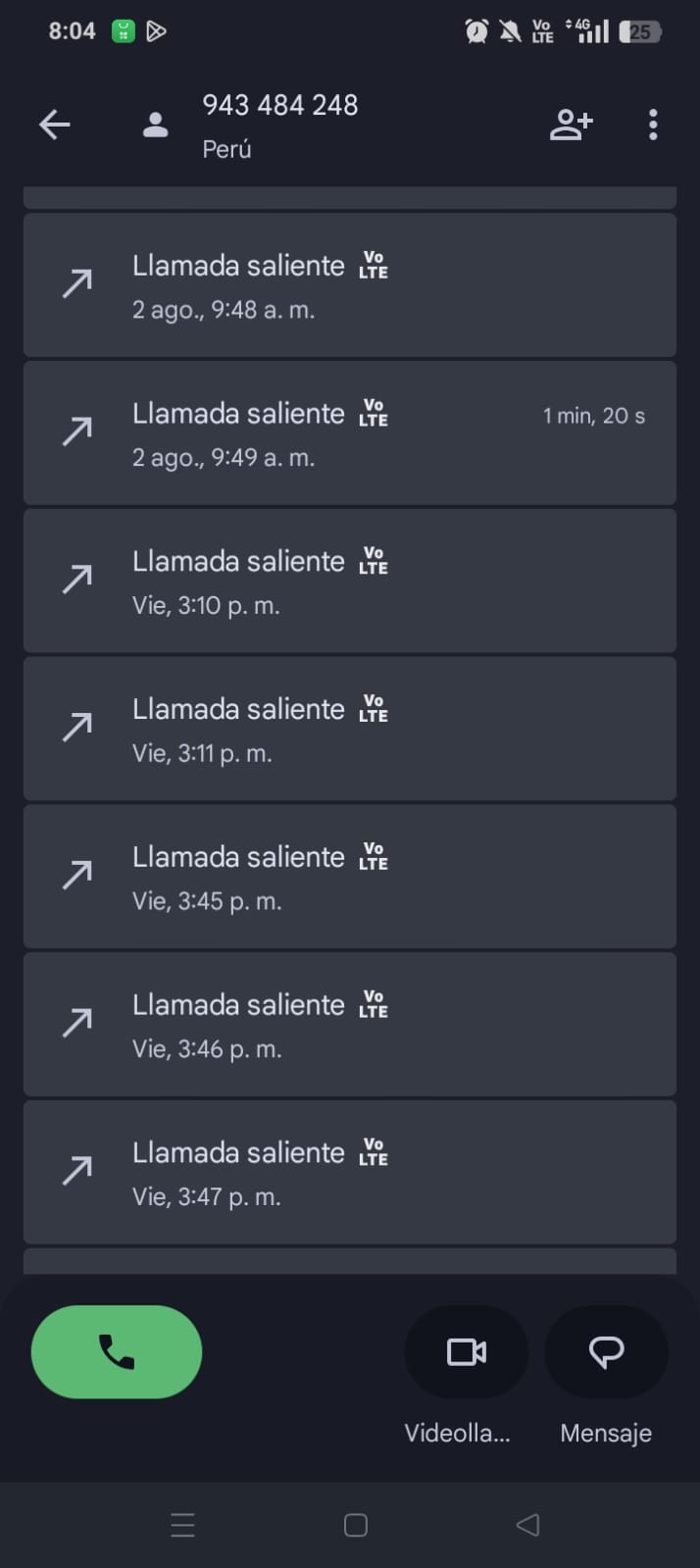Open the three-dot overflow menu
700x1568 pixels.
point(653,125)
